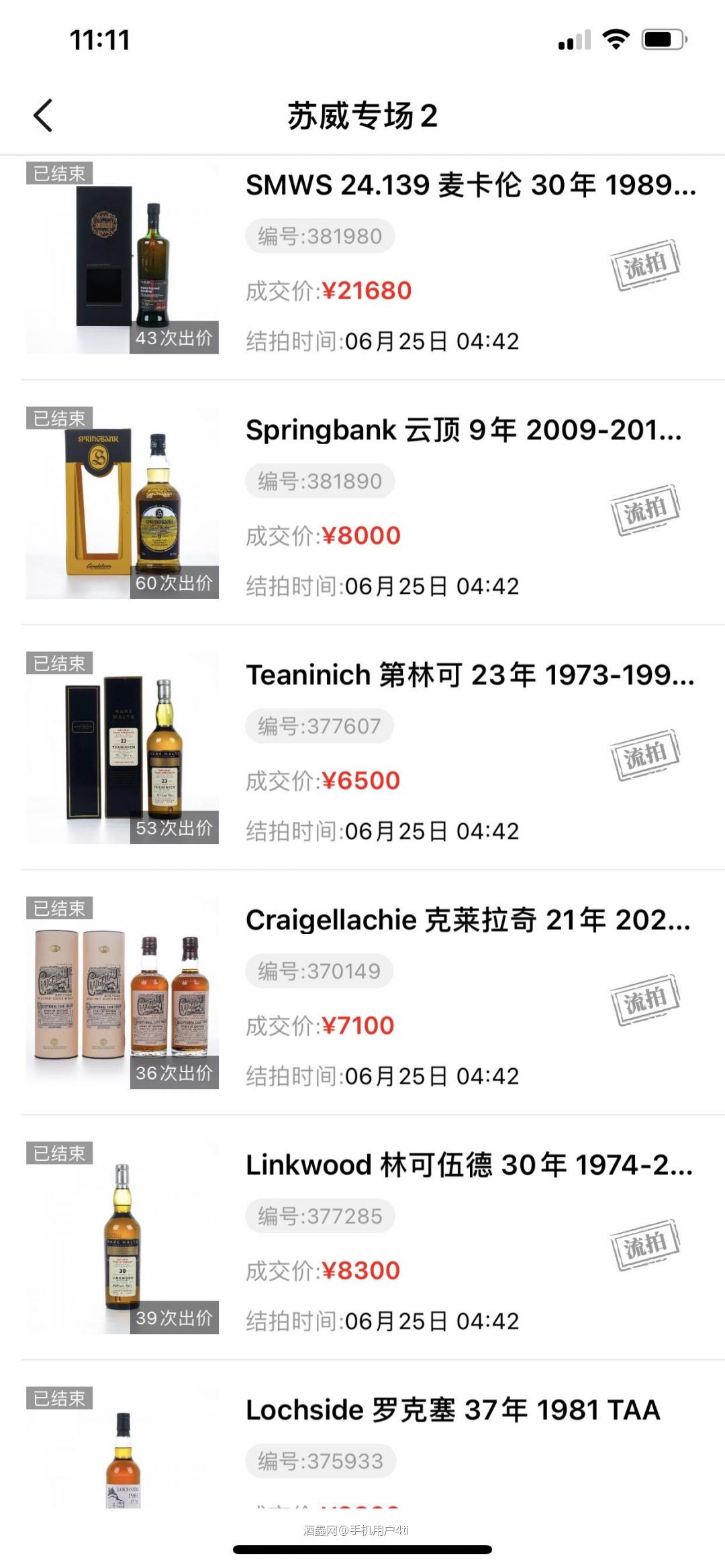Image resolution: width=725 pixels, height=1568 pixels.
Task: Expand the truncated SMWS 24.139 麦卡伦 title
Action: [470, 183]
